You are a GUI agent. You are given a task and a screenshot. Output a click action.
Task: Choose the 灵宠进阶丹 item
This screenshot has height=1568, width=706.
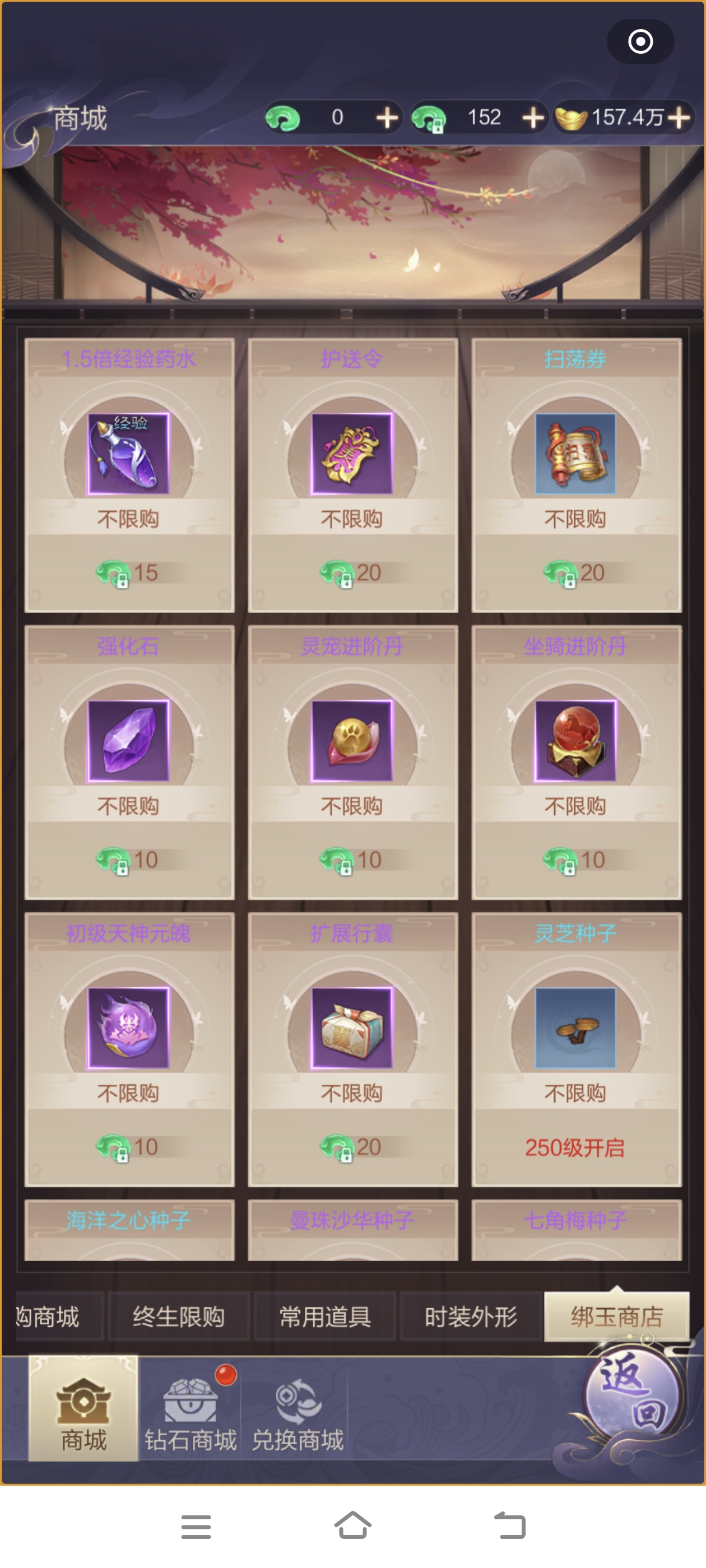coord(352,762)
